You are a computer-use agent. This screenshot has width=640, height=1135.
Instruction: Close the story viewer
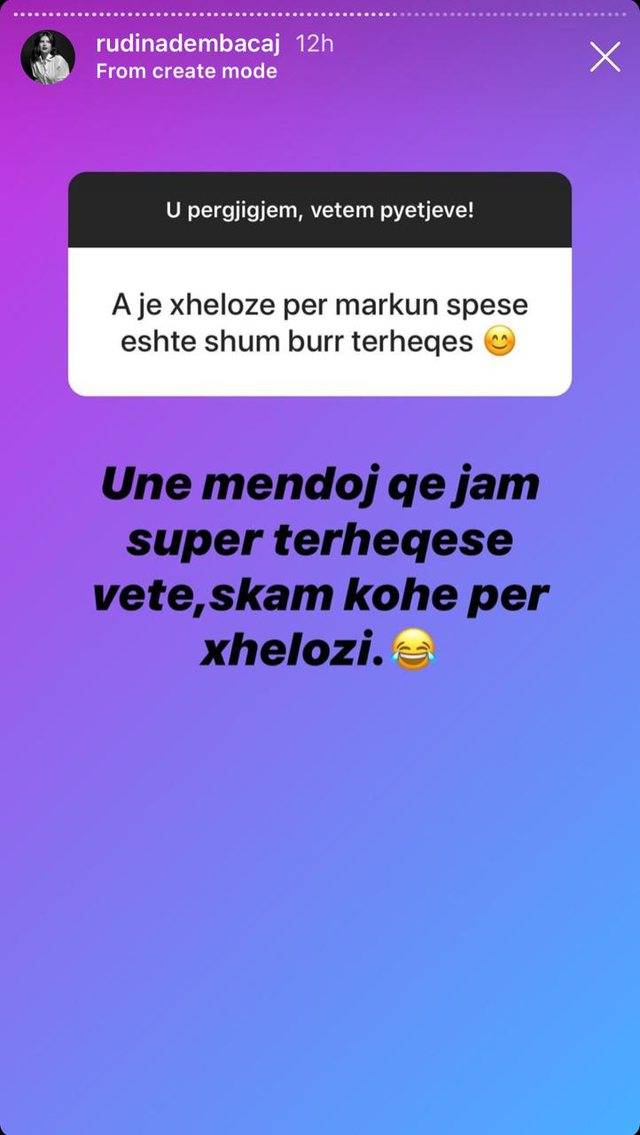pos(605,57)
